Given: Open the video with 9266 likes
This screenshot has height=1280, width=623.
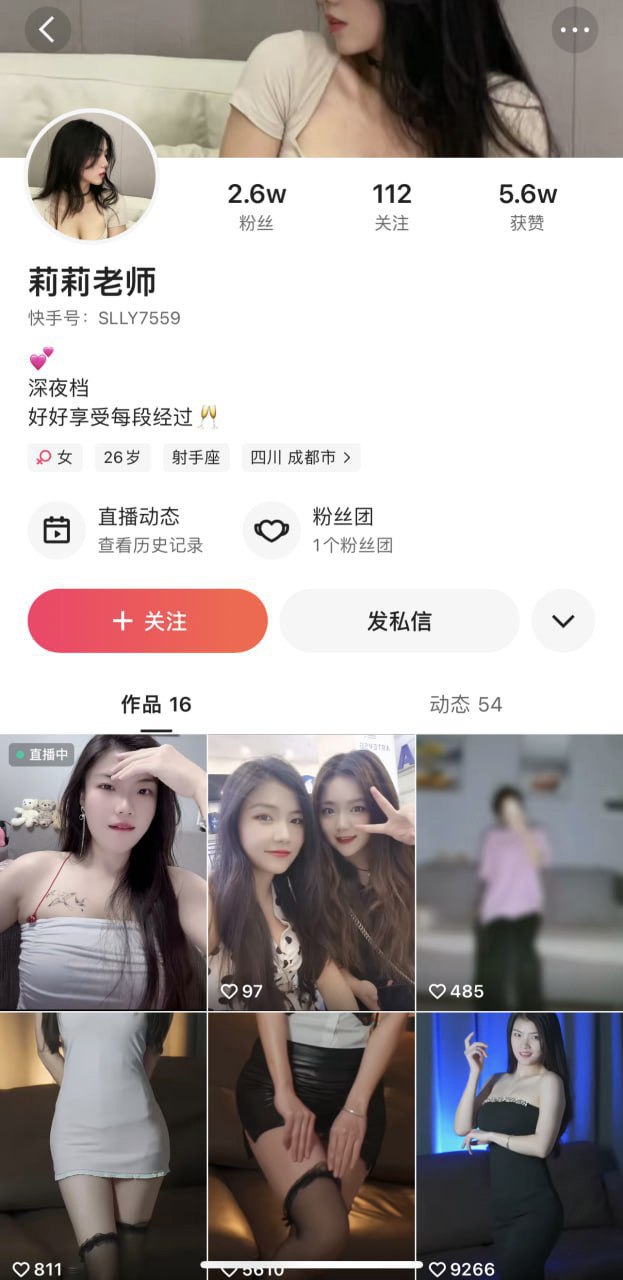Looking at the screenshot, I should coord(519,1145).
